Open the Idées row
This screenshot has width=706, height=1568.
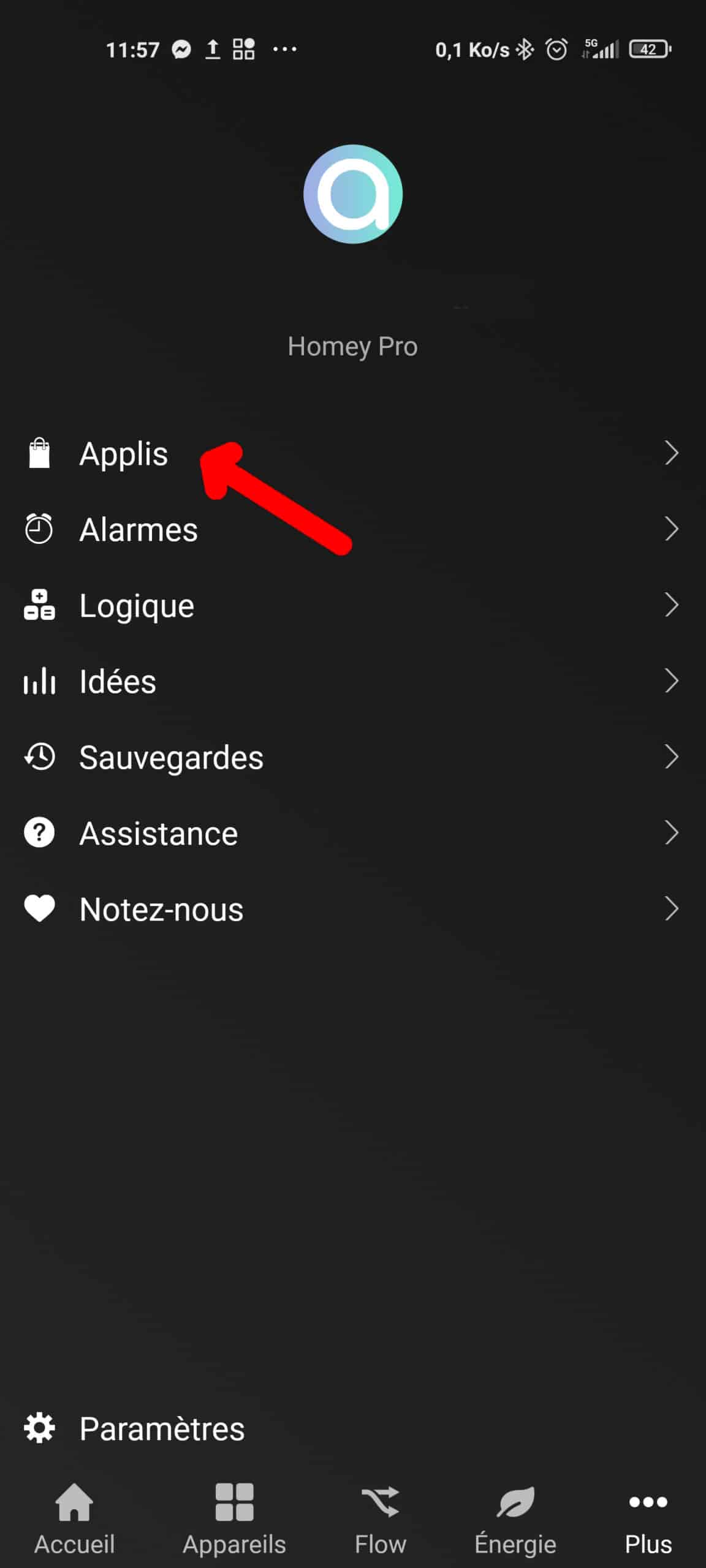[x=353, y=682]
